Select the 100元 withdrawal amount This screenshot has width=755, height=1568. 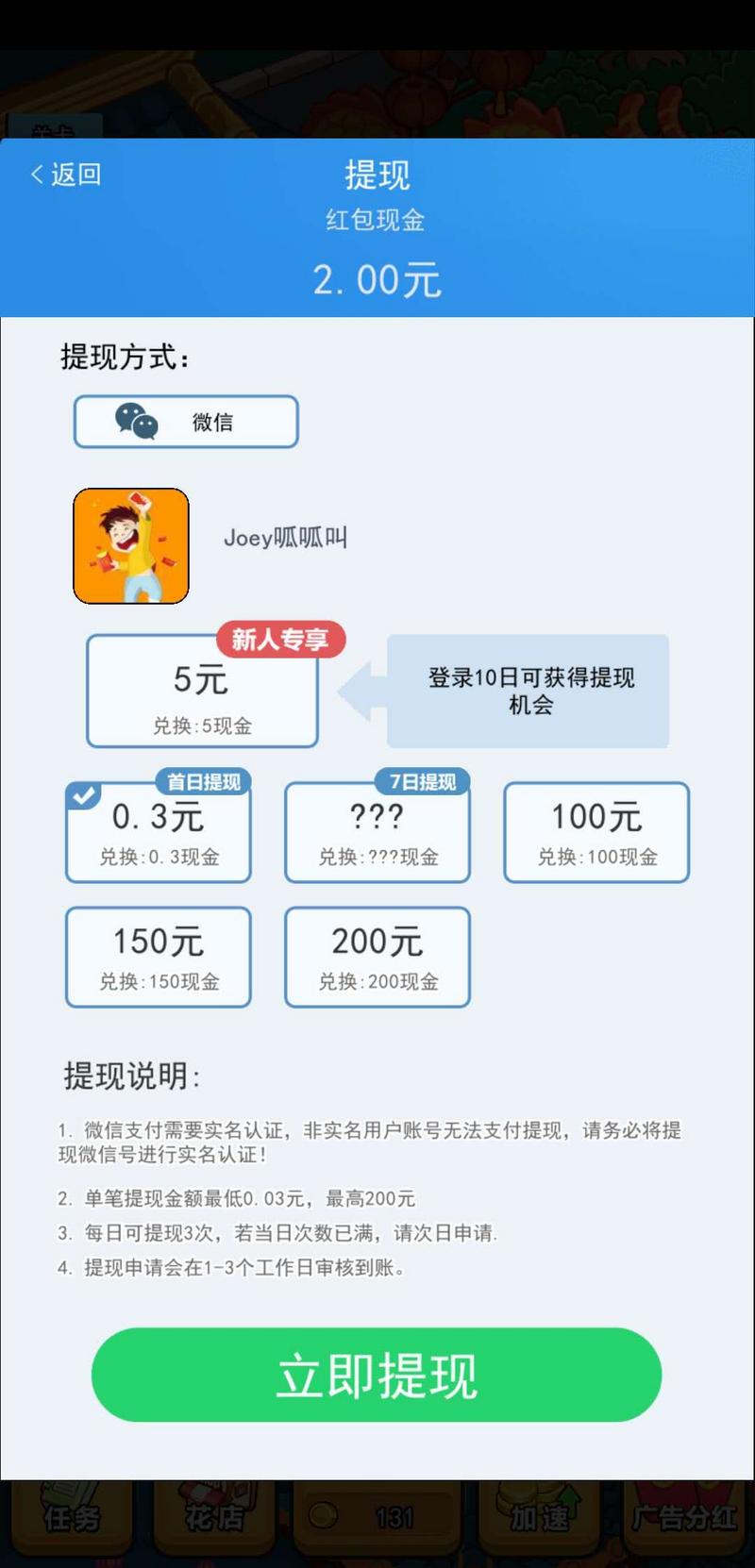[596, 832]
